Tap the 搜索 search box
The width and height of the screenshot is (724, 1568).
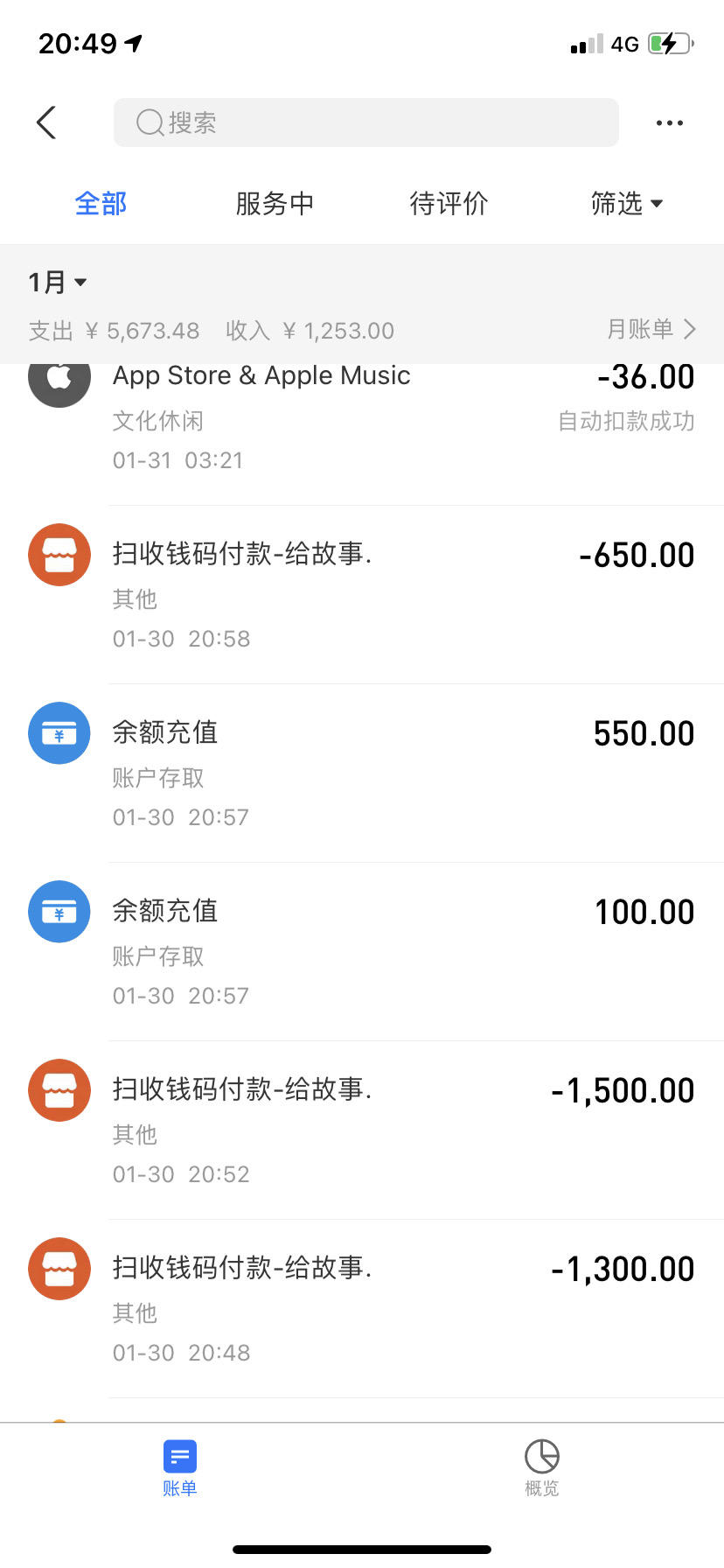pos(365,122)
